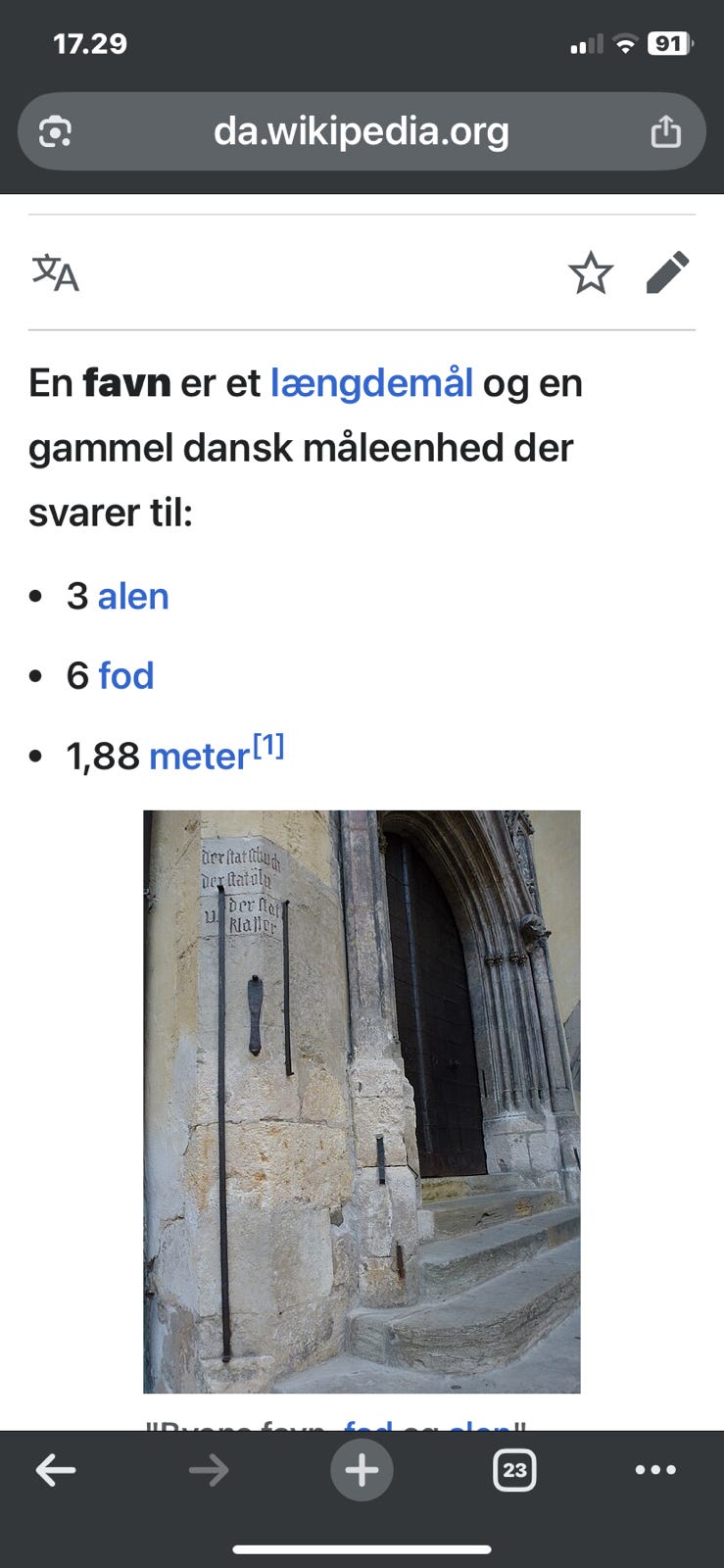This screenshot has height=1568, width=724.
Task: Open the browser overflow menu with three dots
Action: pos(656,1469)
